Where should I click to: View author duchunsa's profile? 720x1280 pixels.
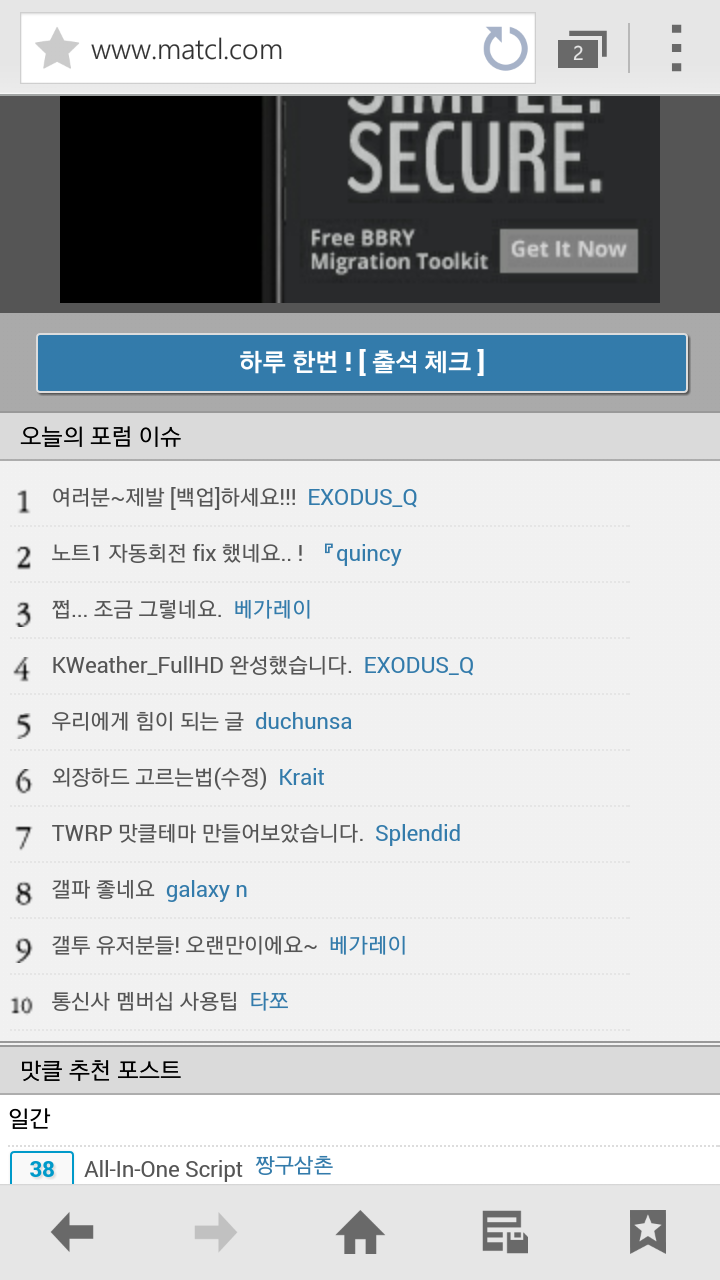[303, 722]
